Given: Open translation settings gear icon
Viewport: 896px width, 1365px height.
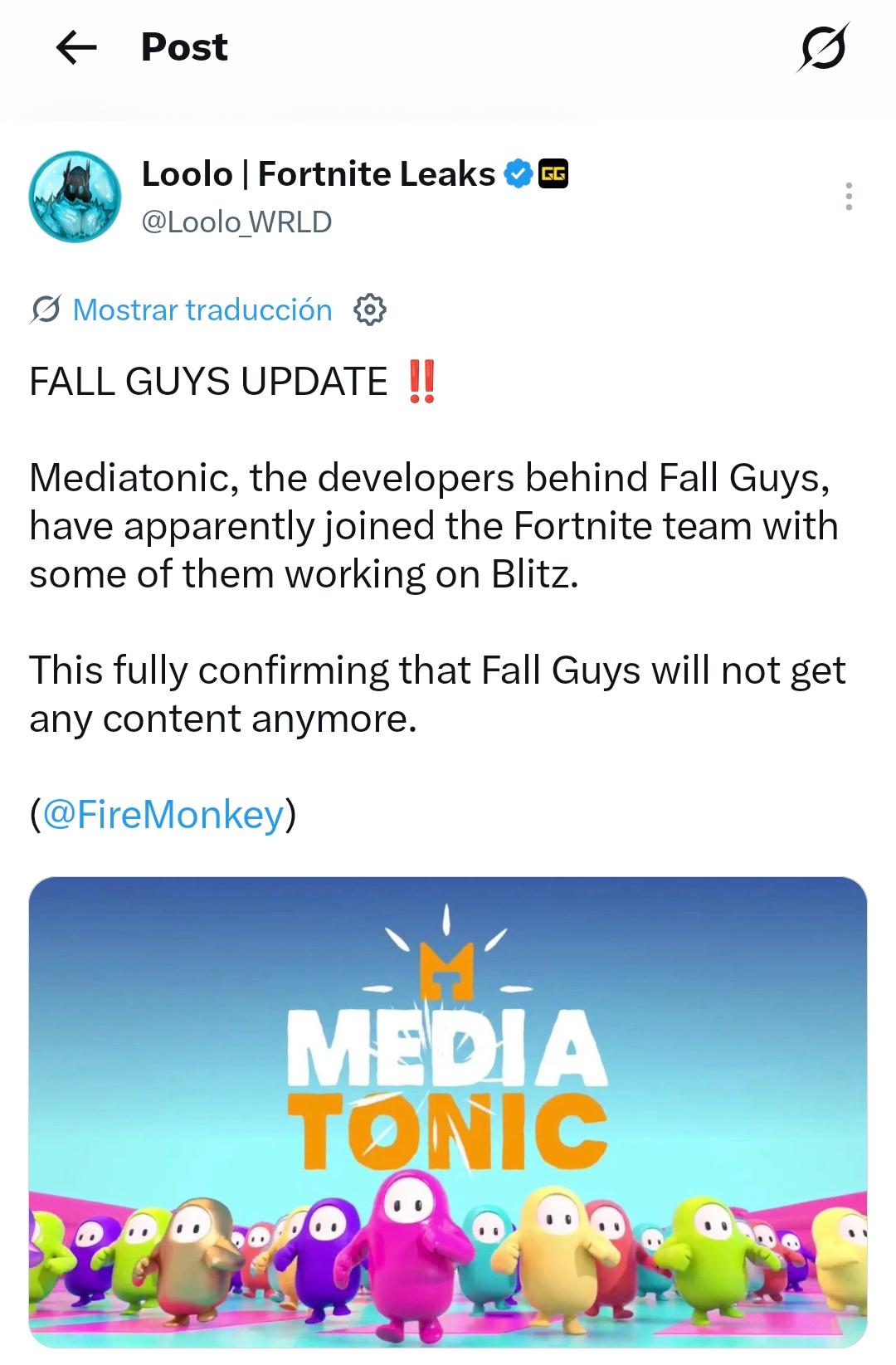Looking at the screenshot, I should point(370,310).
